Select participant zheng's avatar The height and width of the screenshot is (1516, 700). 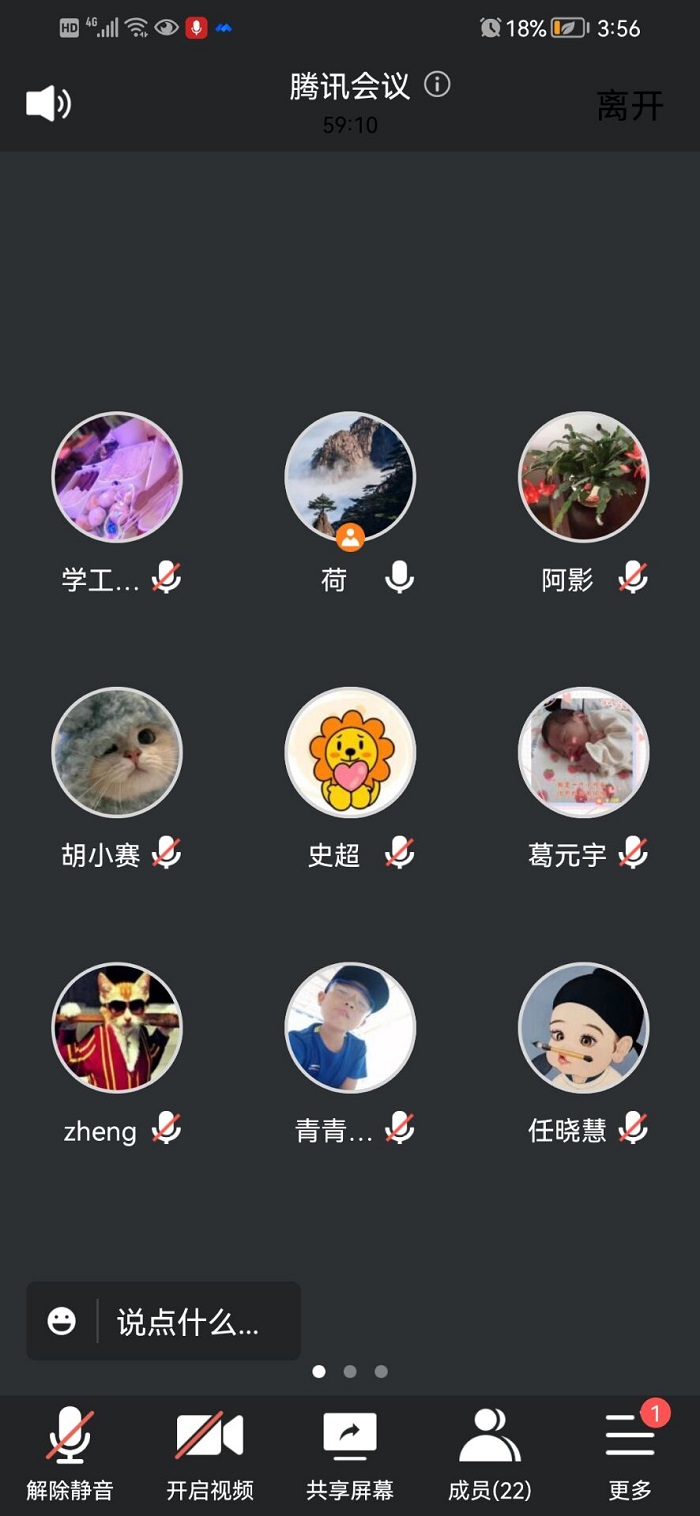click(117, 1027)
